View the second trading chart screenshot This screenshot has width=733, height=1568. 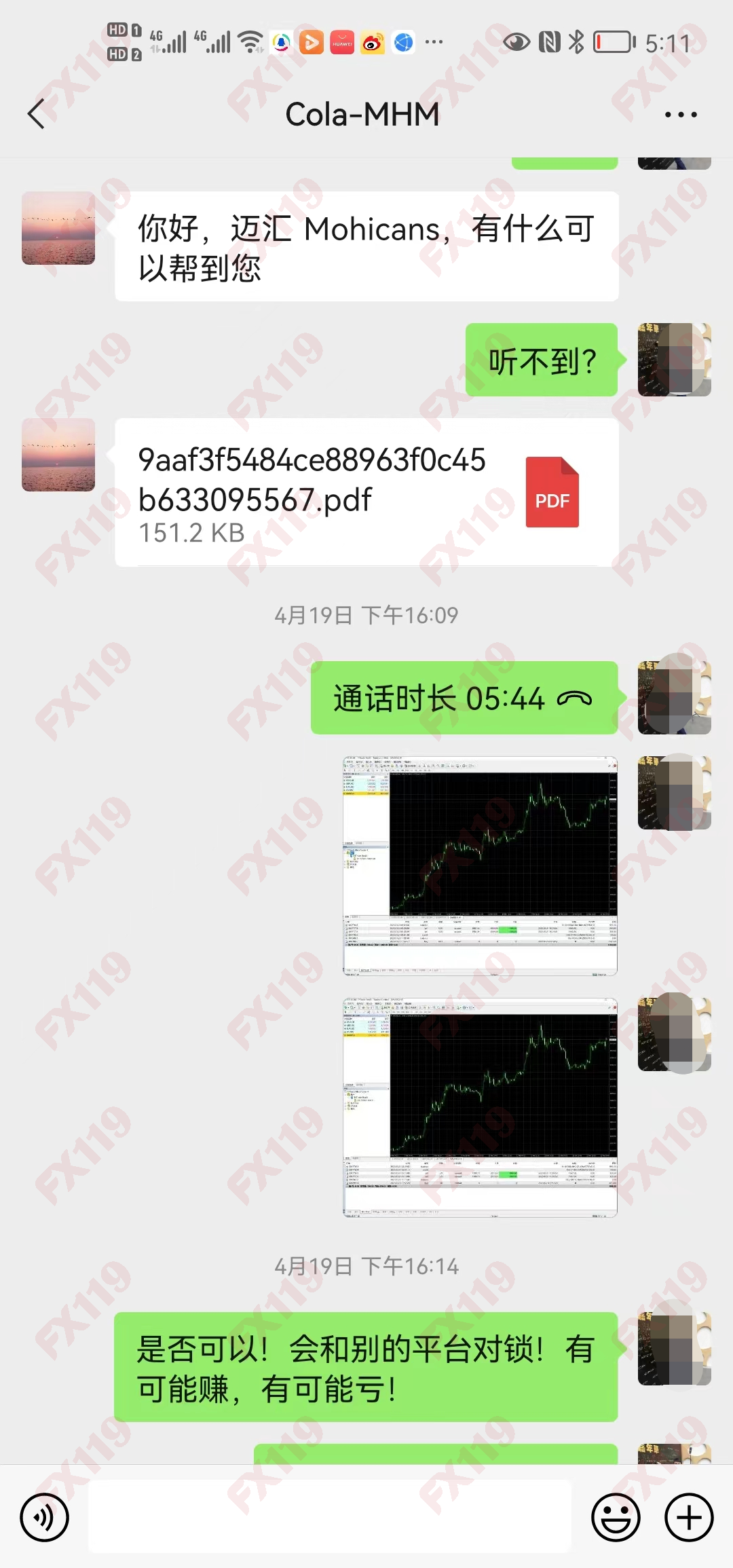pyautogui.click(x=480, y=1107)
